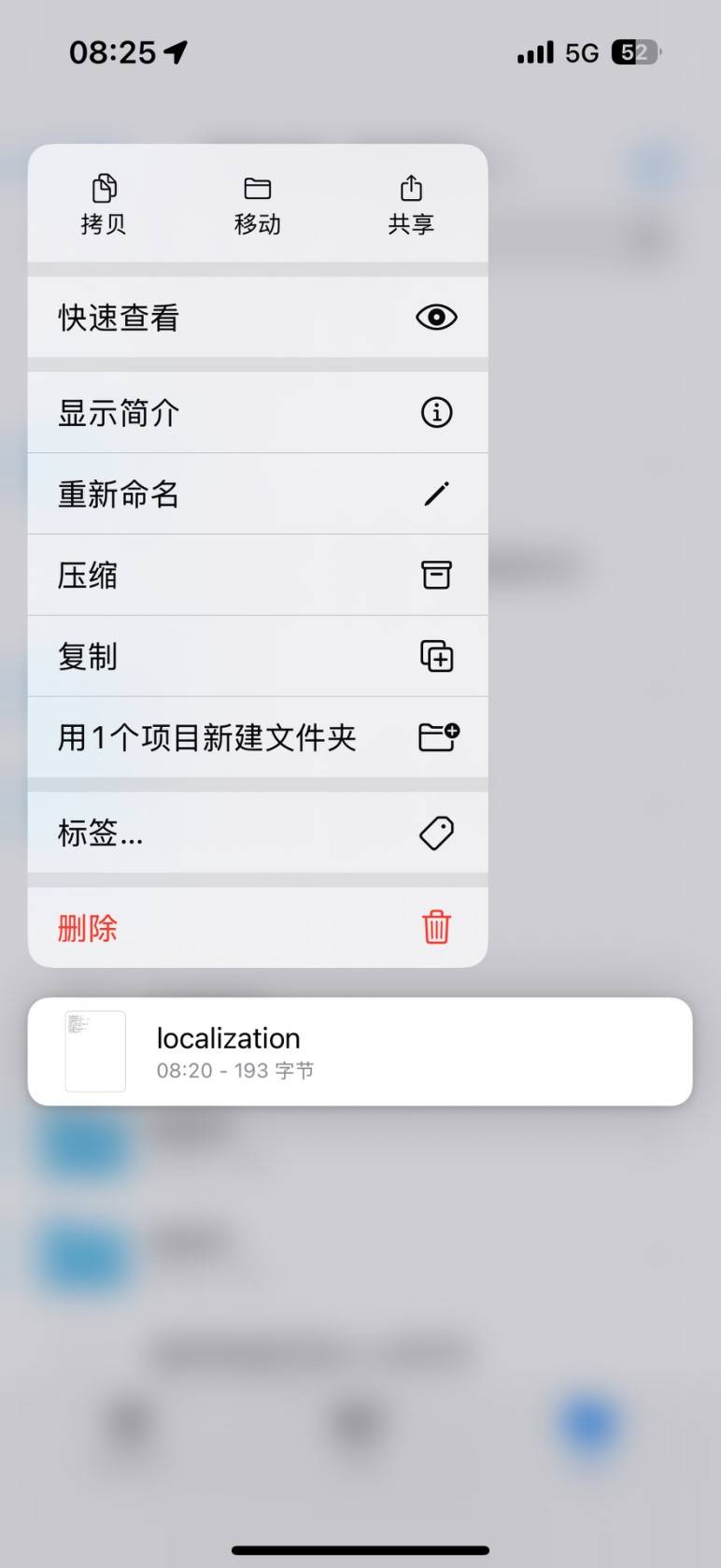Rename the file with 重新命名
This screenshot has height=1568, width=721.
(x=258, y=494)
